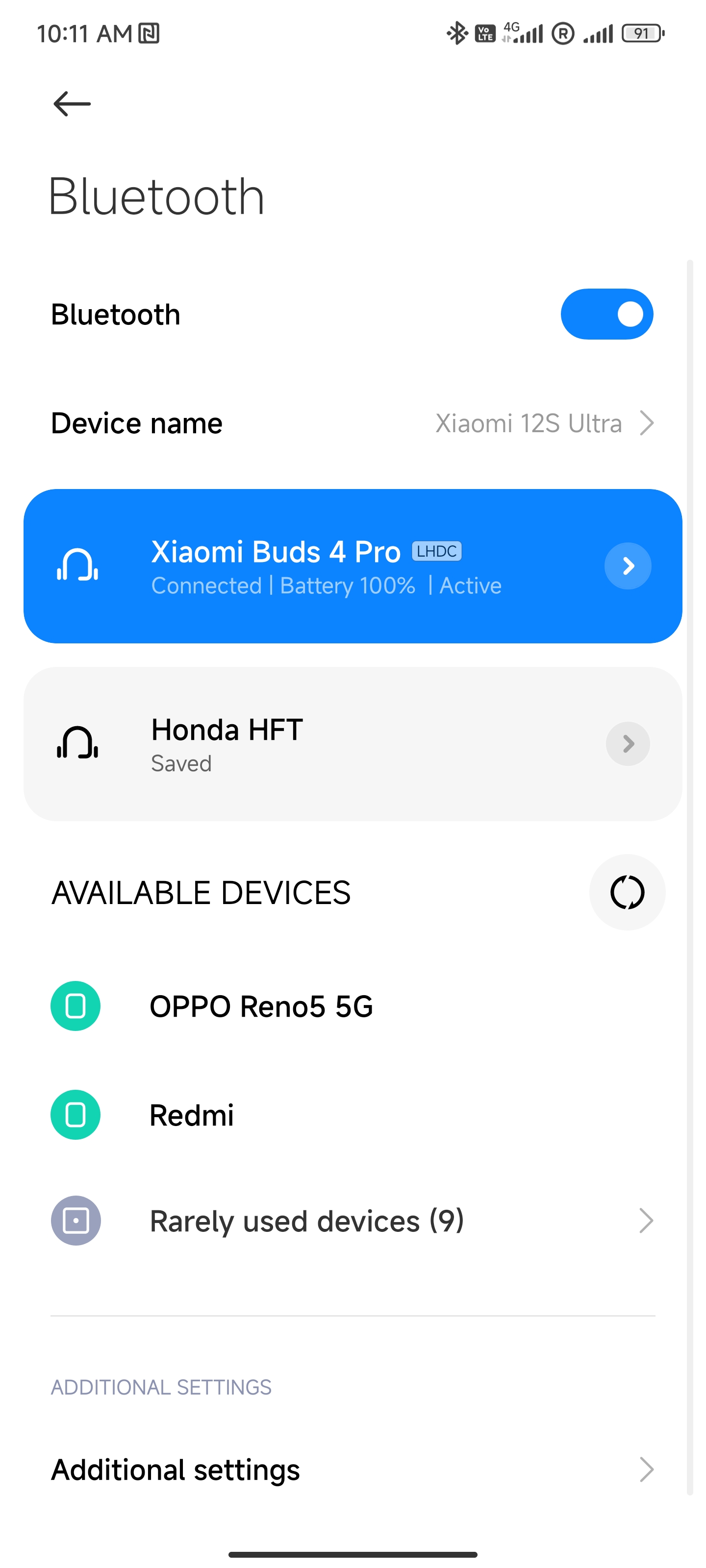
Task: Open Honda HFT details arrow
Action: (x=628, y=744)
